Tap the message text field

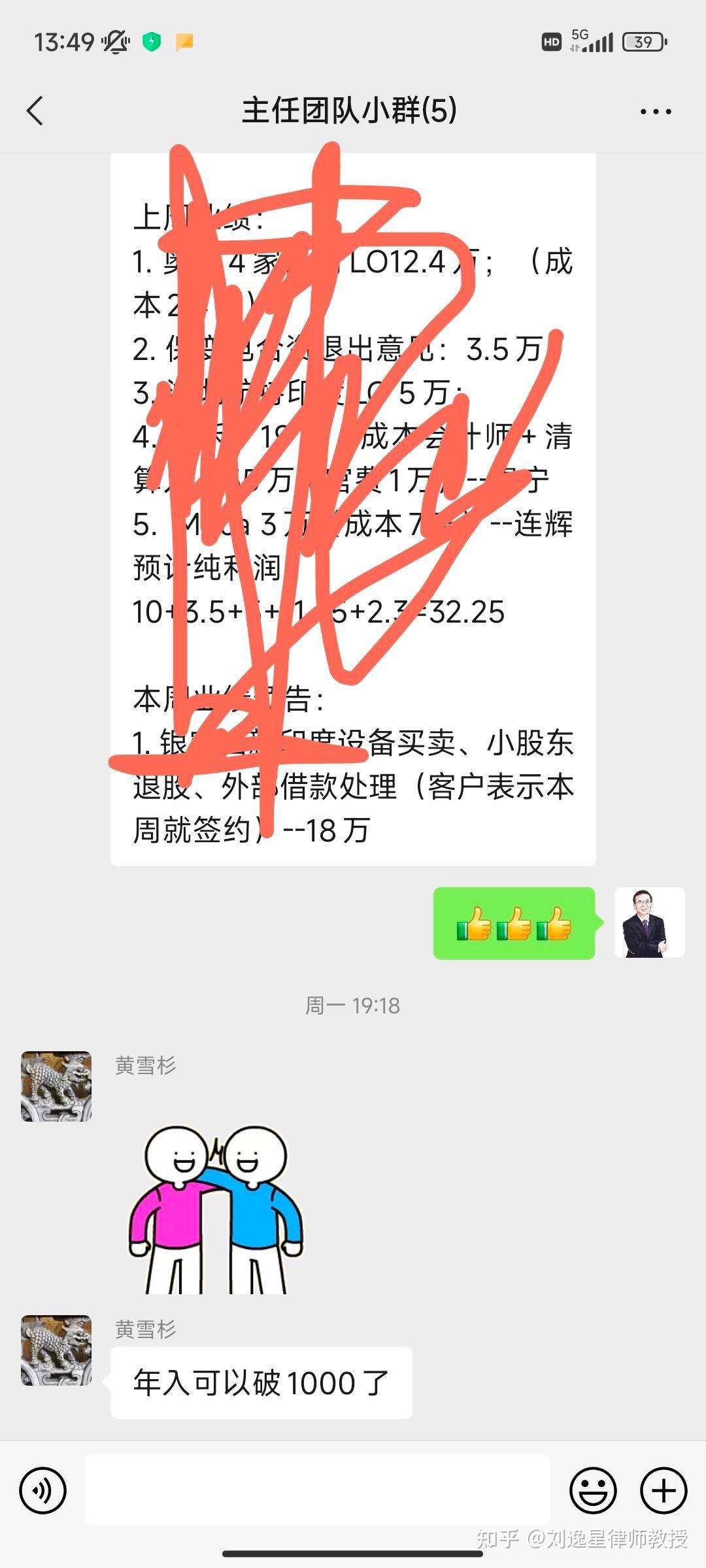(x=318, y=1490)
